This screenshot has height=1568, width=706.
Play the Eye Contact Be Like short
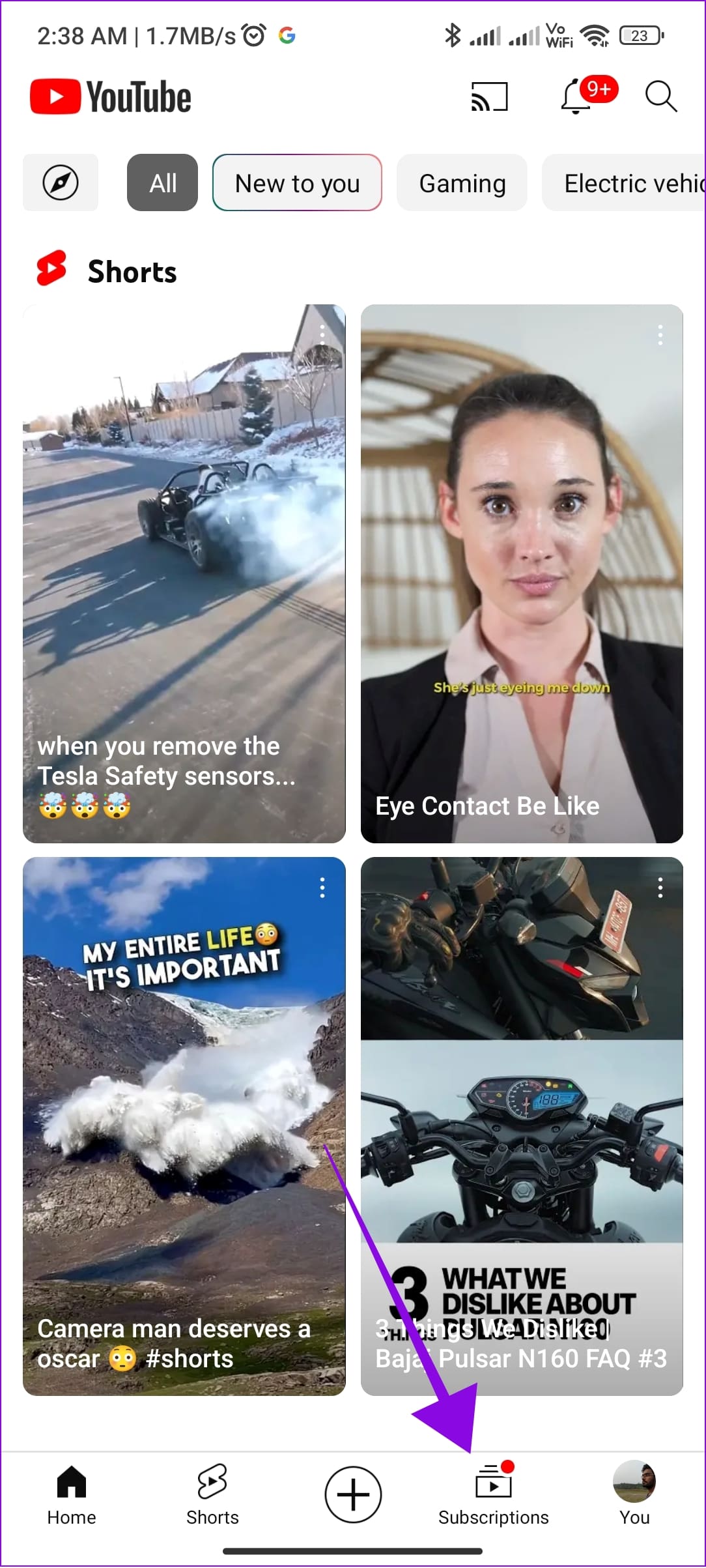(522, 573)
